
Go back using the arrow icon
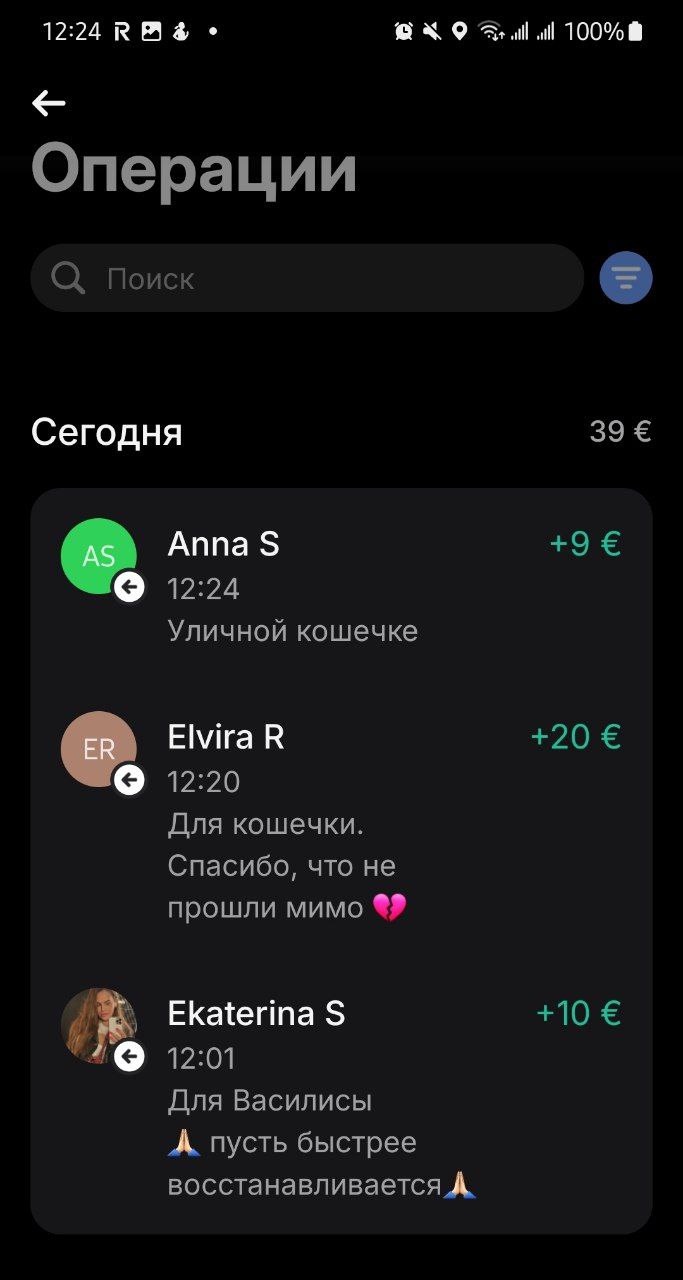48,103
